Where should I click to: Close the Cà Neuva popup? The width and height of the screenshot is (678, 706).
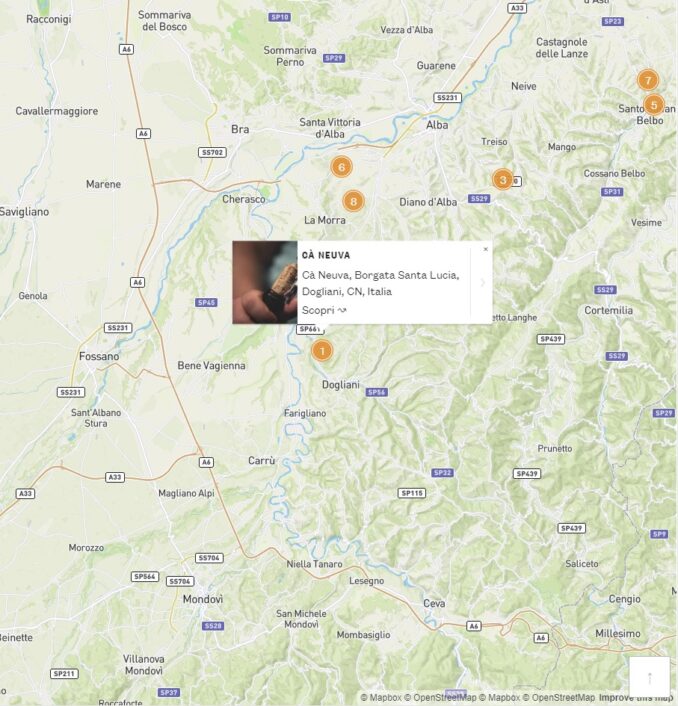pos(486,249)
